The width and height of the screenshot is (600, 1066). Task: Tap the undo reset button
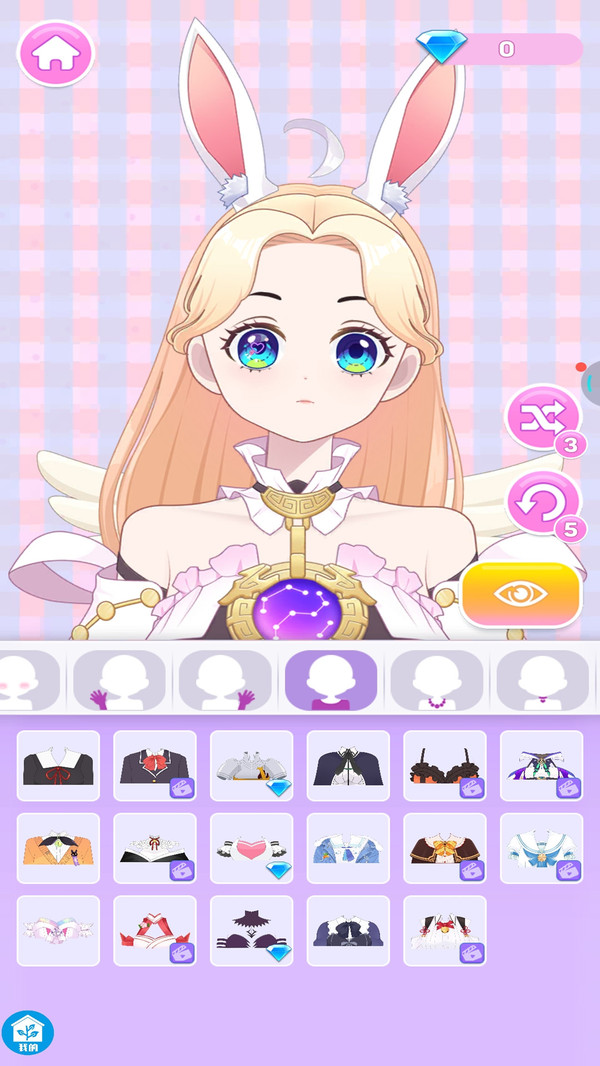tap(543, 501)
